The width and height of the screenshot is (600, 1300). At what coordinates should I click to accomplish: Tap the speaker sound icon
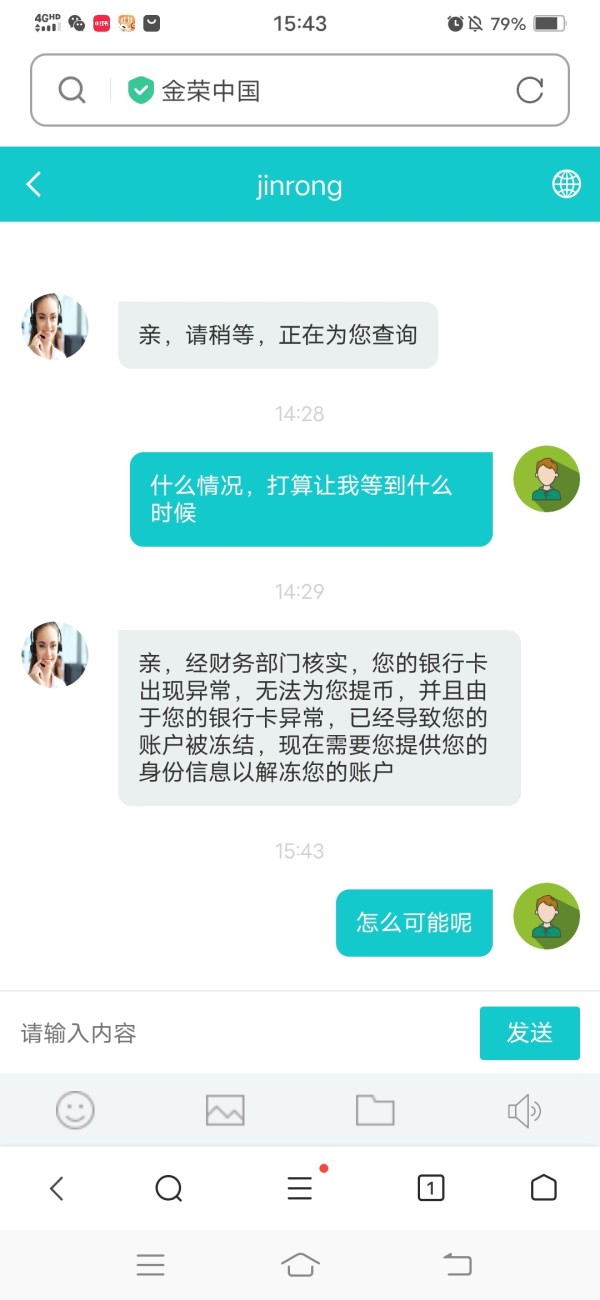524,1110
